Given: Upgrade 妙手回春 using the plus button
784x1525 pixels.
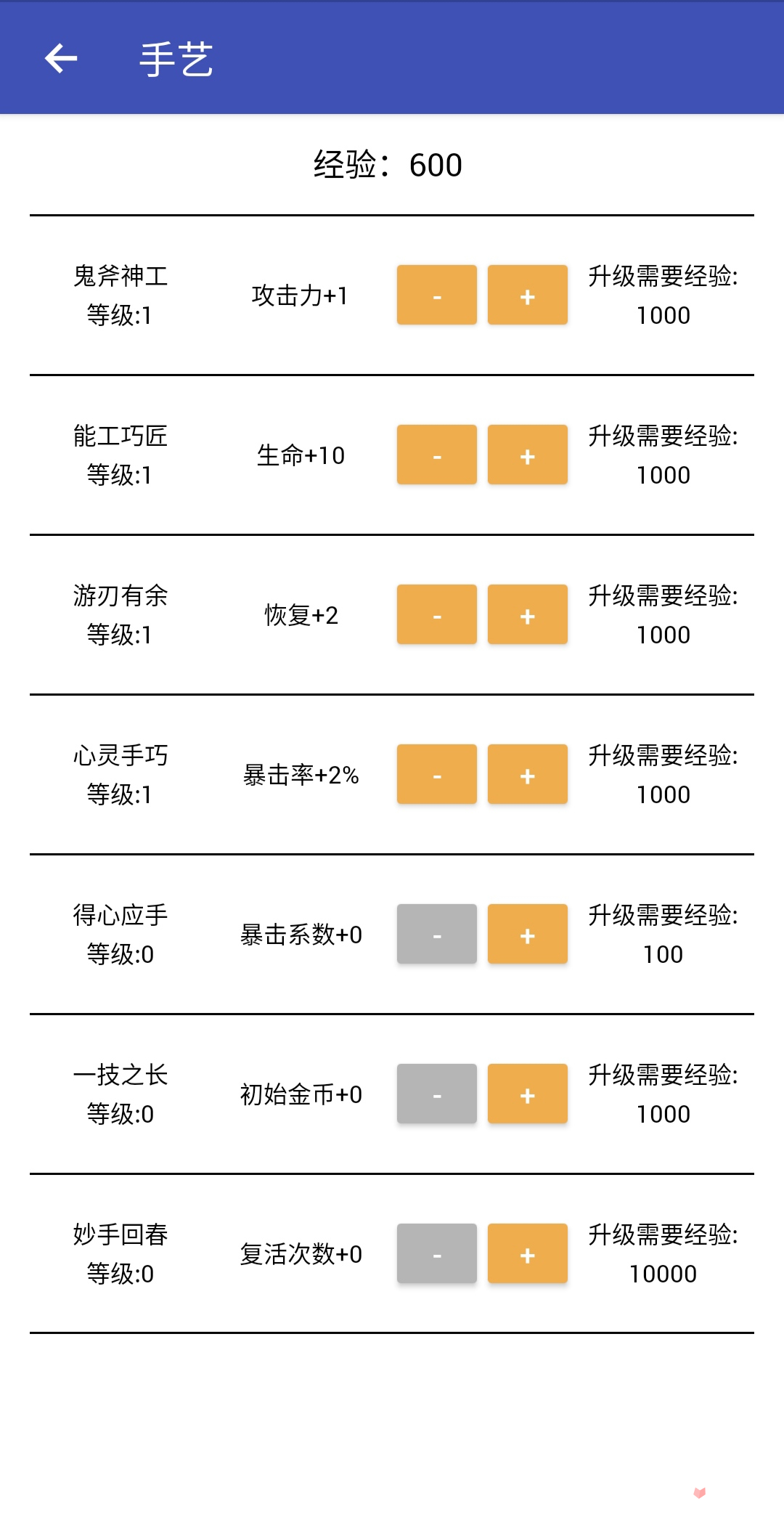Looking at the screenshot, I should (527, 1253).
